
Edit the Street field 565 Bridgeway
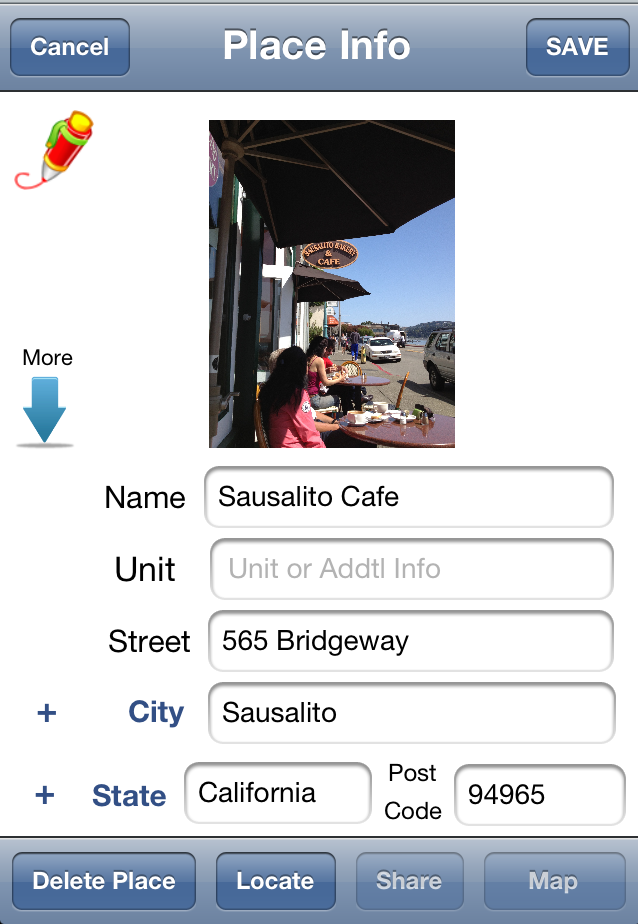point(410,641)
